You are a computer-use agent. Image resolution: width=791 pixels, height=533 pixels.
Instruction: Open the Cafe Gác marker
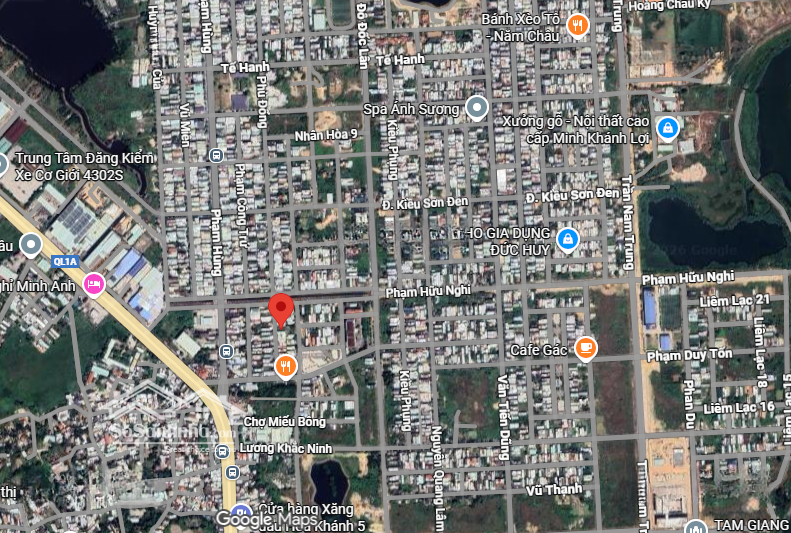pyautogui.click(x=585, y=349)
